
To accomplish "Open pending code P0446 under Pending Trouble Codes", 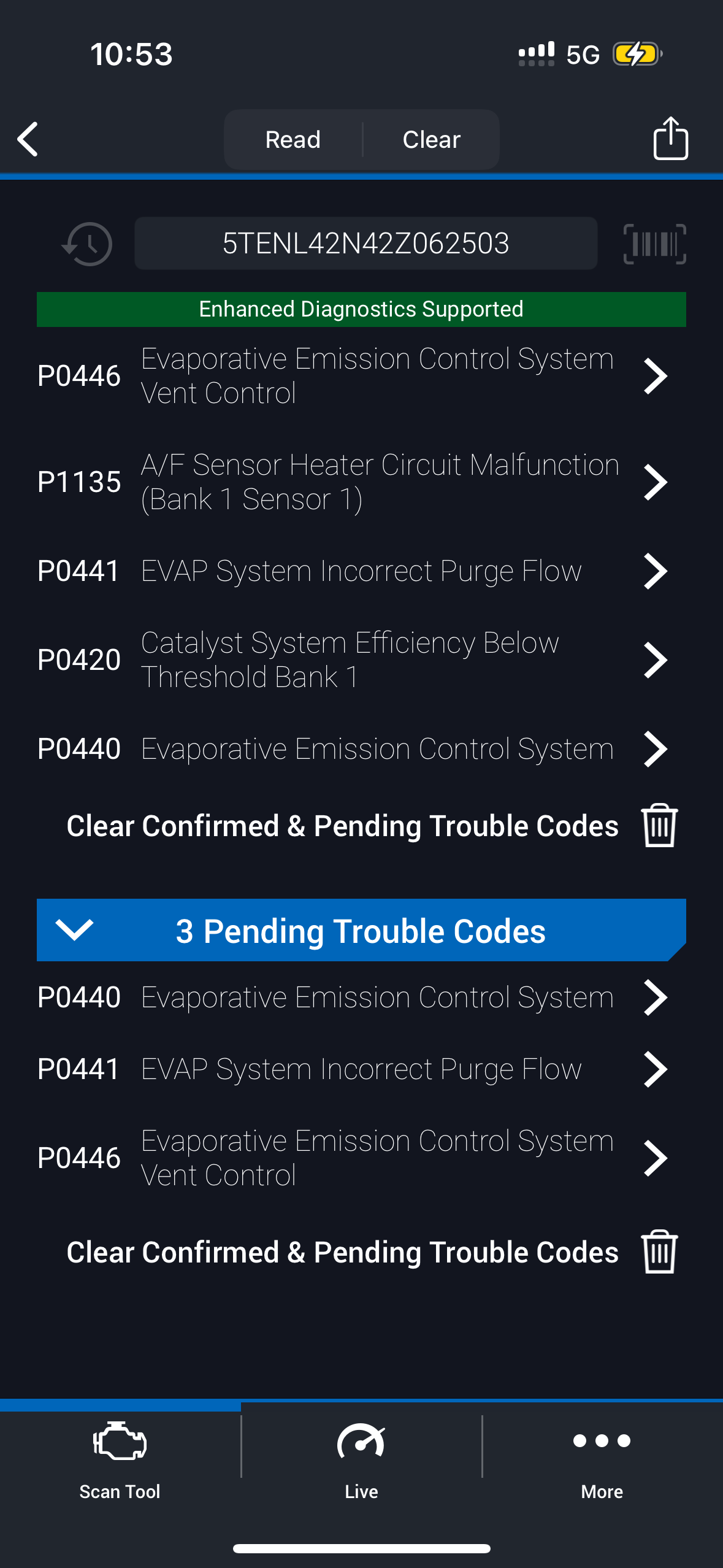I will click(x=353, y=1158).
